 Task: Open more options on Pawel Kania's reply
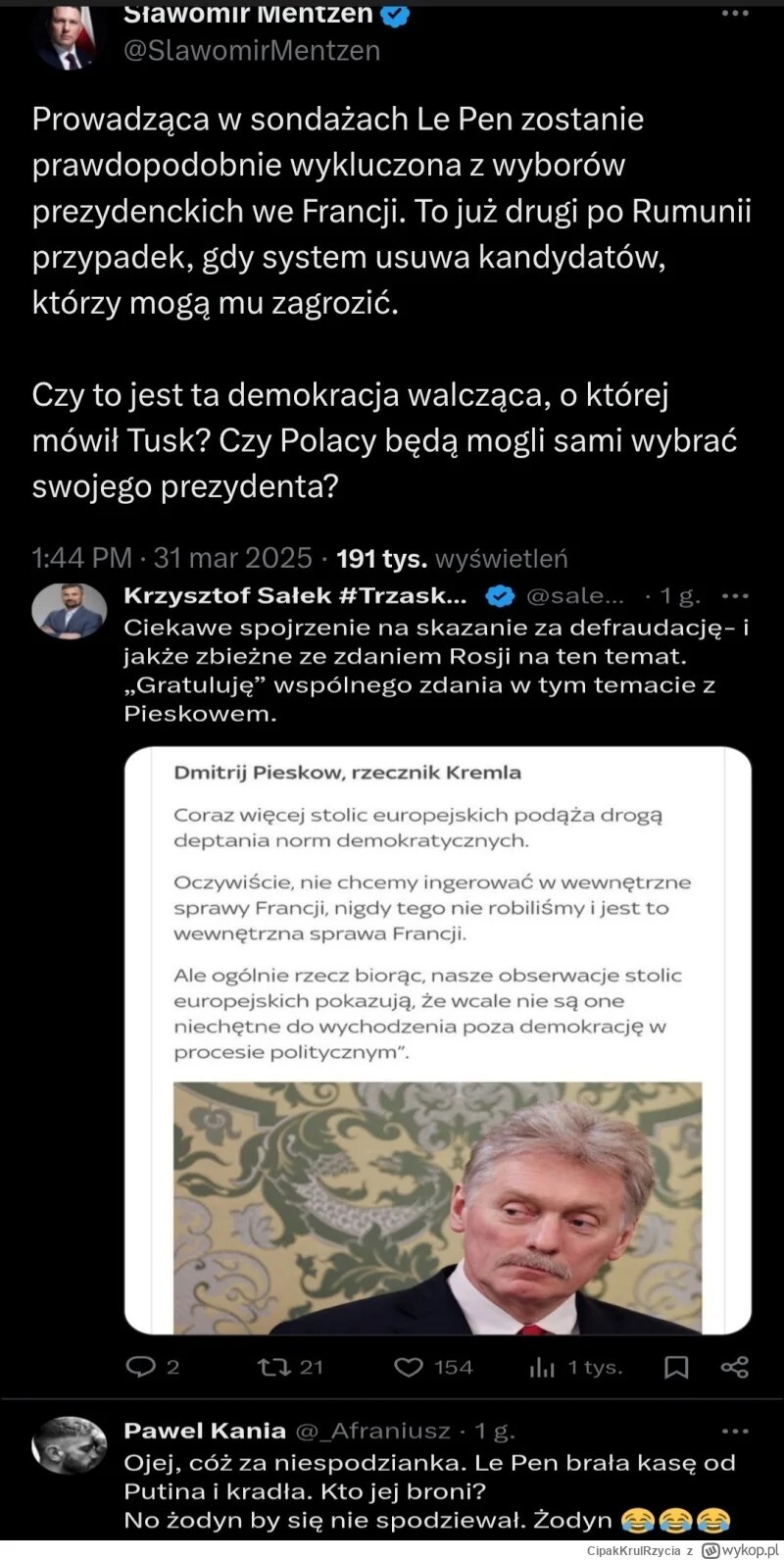point(734,1432)
